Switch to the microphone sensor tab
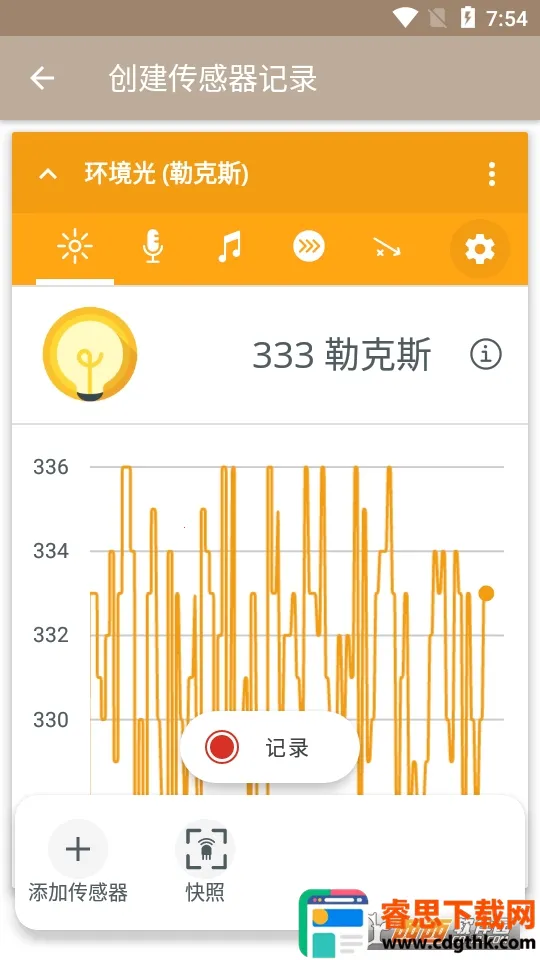This screenshot has width=540, height=960. 152,247
